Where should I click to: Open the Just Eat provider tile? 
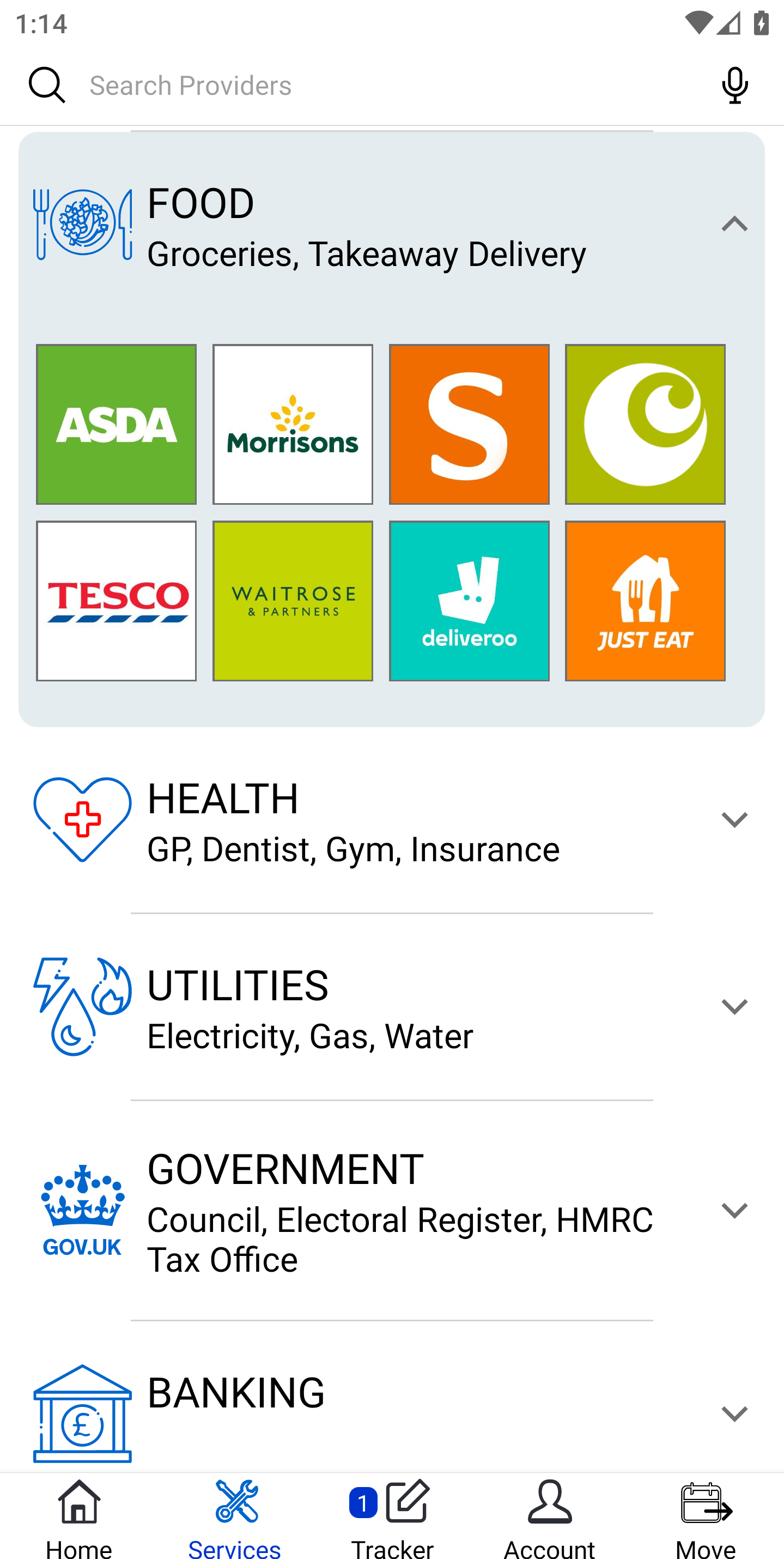click(x=645, y=601)
